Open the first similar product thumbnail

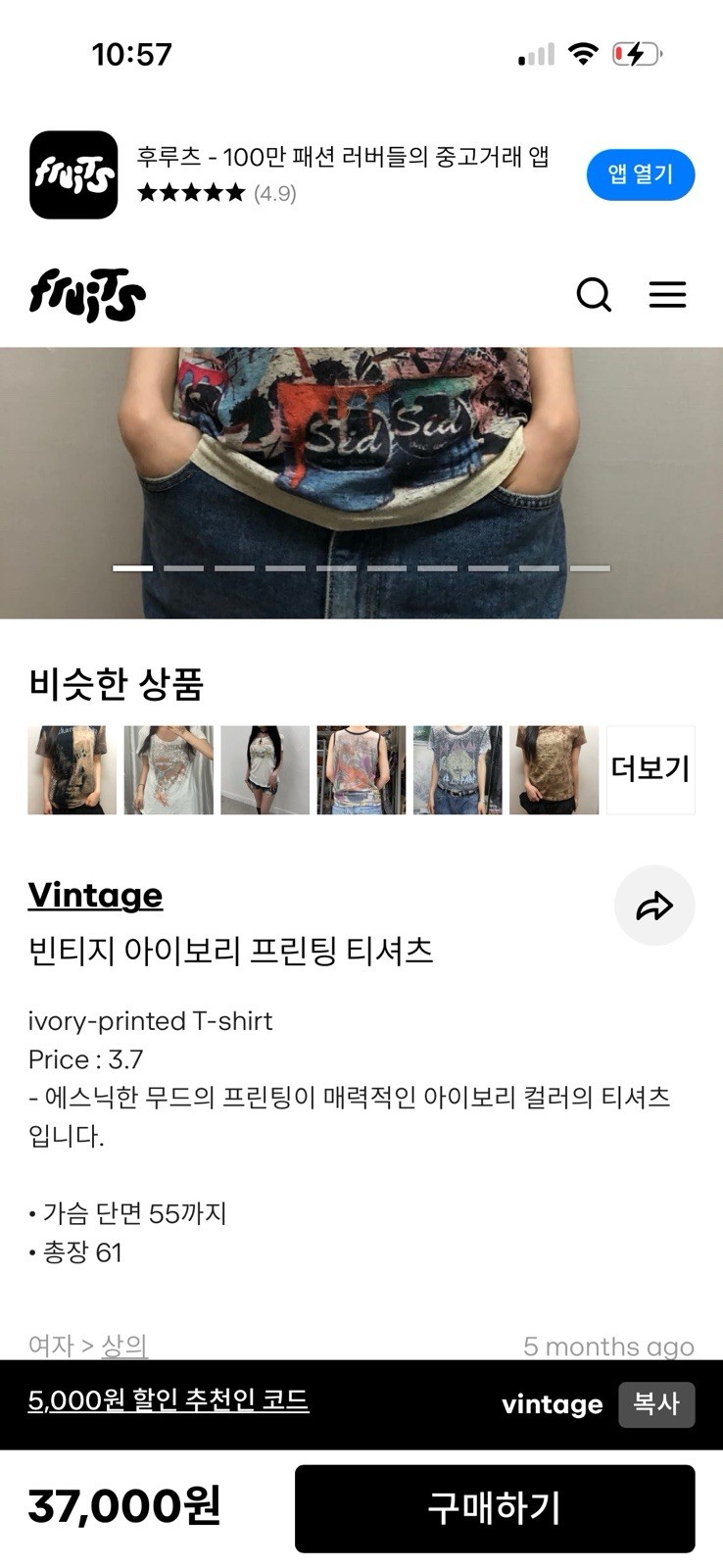[x=72, y=769]
